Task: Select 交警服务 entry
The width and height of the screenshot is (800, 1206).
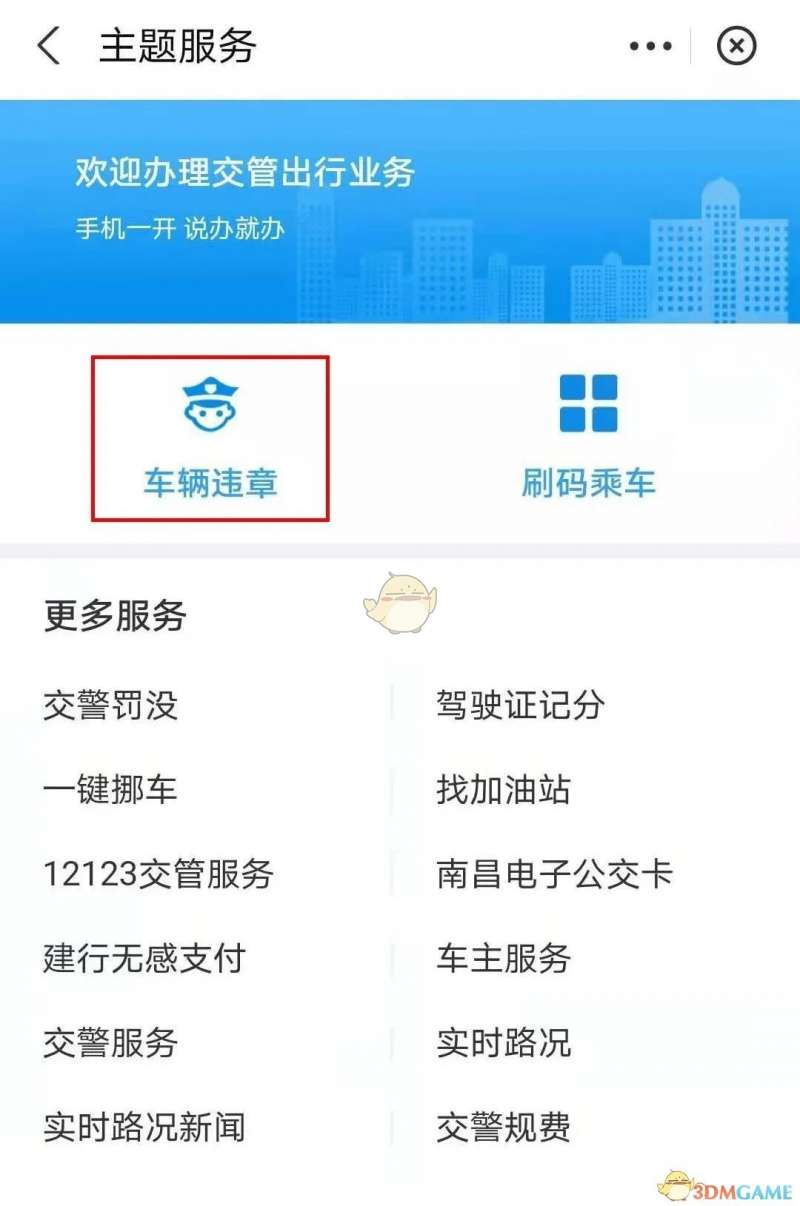Action: [111, 1043]
